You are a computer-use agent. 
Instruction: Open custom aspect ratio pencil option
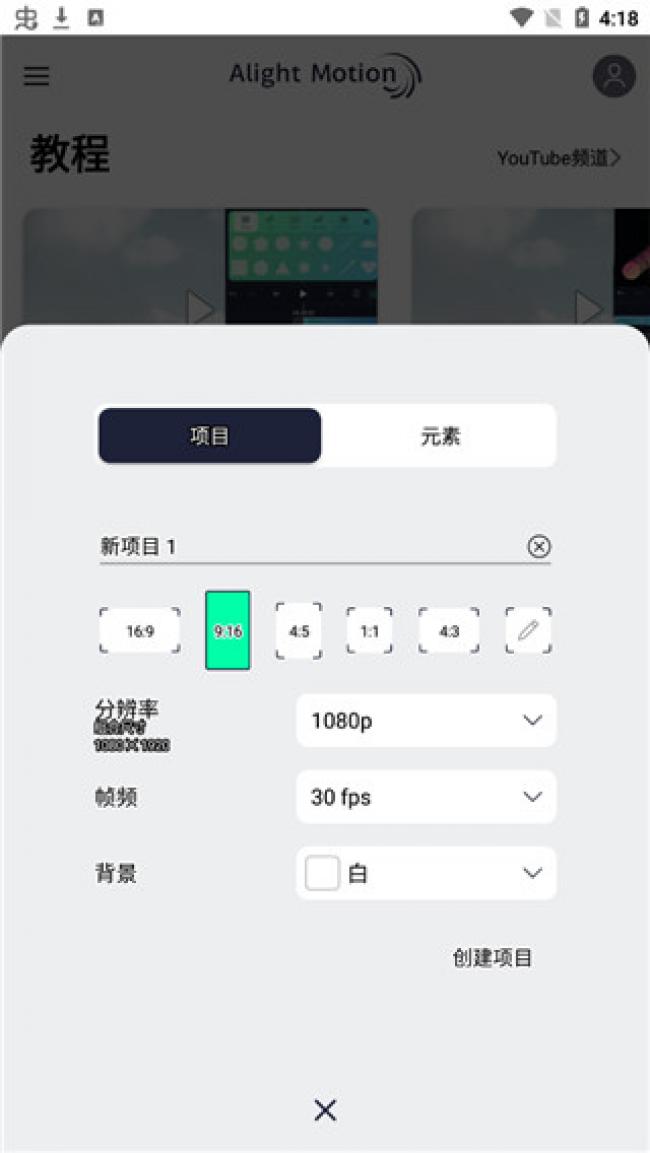pos(528,631)
